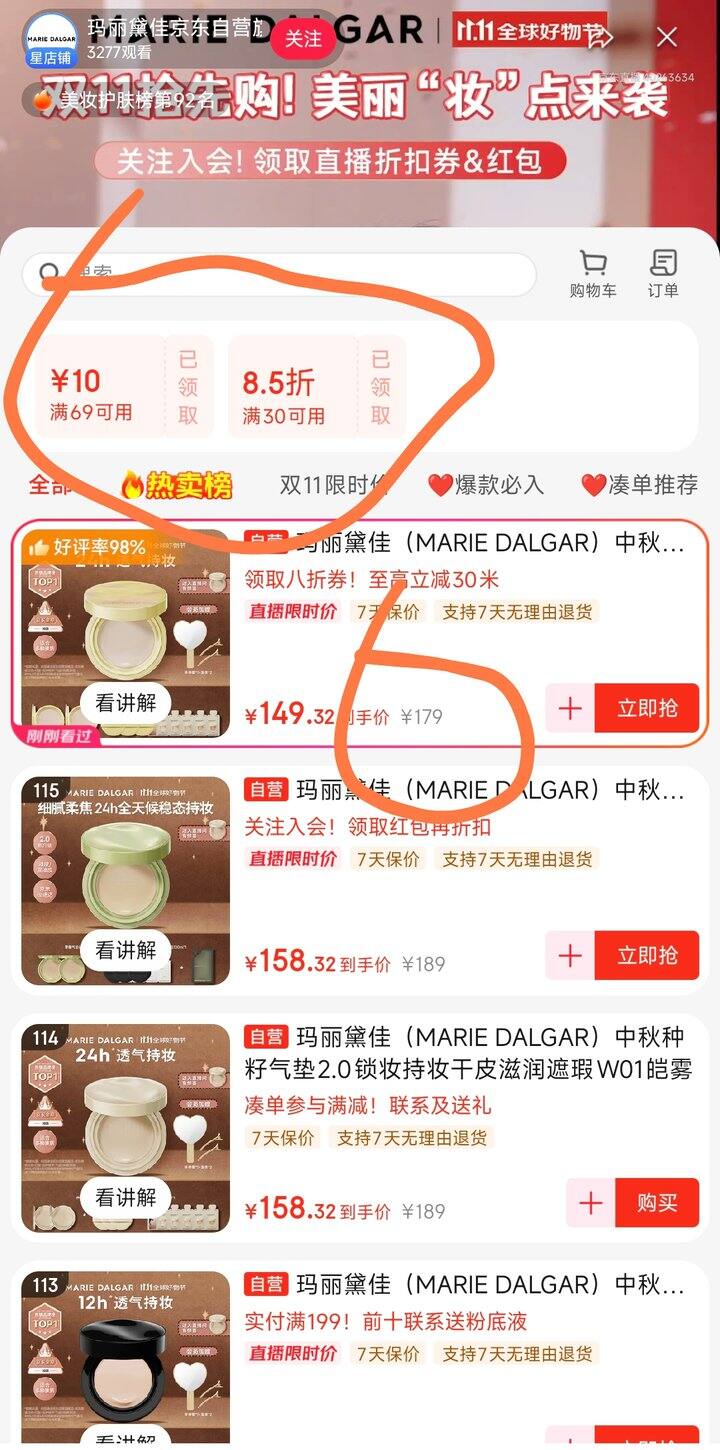
Task: Share this live stream
Action: click(600, 38)
